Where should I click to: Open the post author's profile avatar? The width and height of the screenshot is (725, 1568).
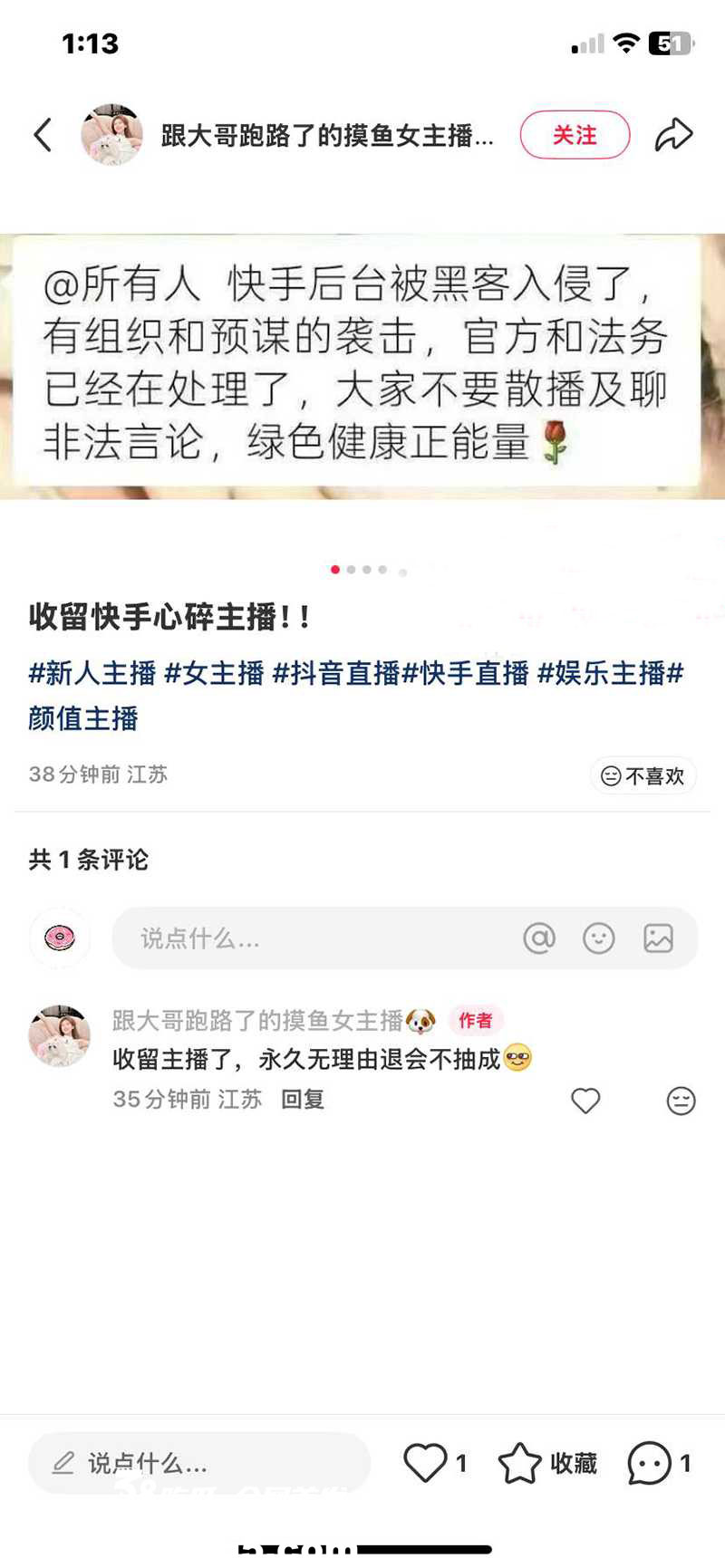pos(111,135)
